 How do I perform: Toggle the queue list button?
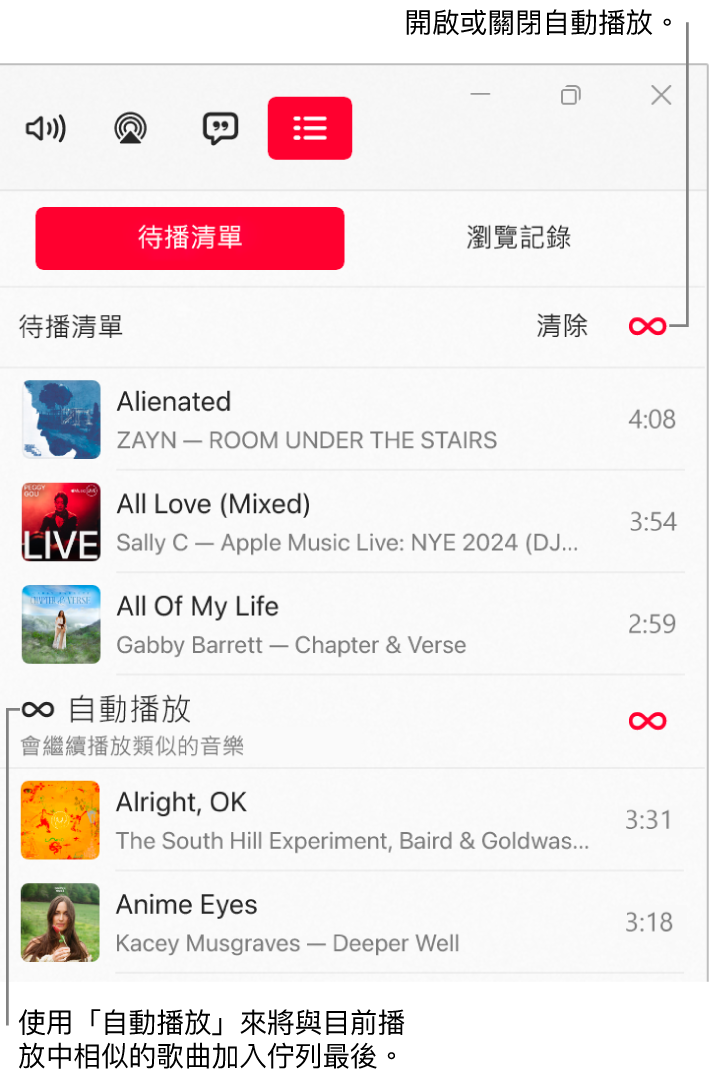pos(310,128)
